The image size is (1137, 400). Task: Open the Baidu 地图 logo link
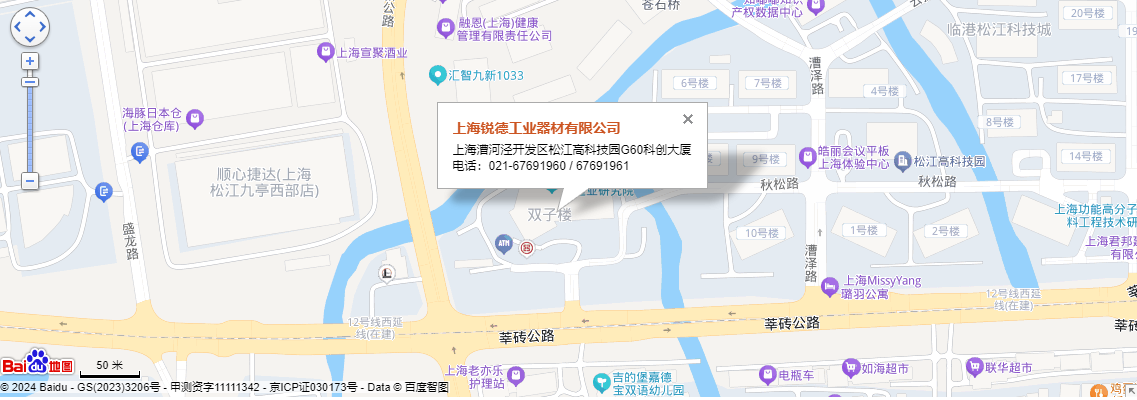coord(37,365)
